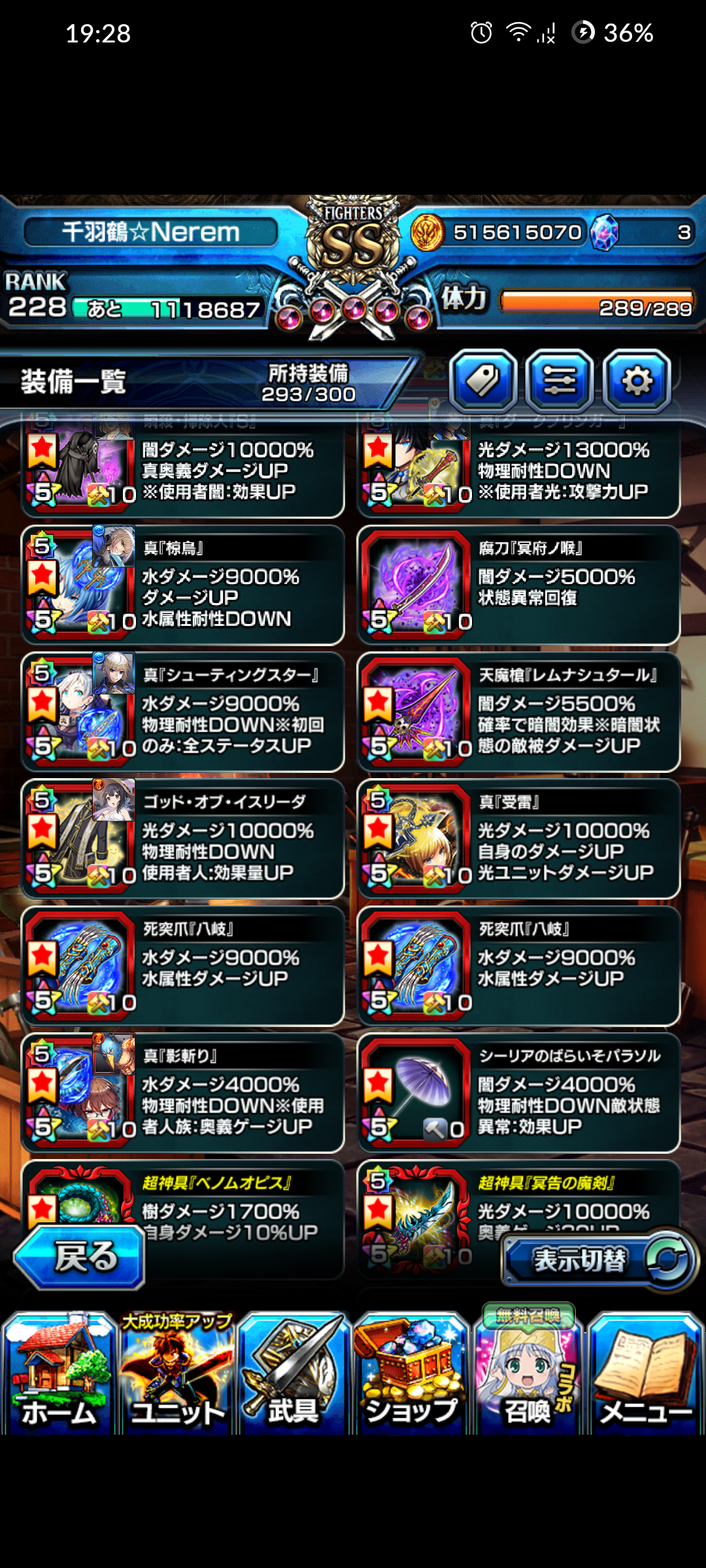This screenshot has width=706, height=1568.
Task: Select the 真『椋鳥』 equipment card
Action: coord(183,585)
